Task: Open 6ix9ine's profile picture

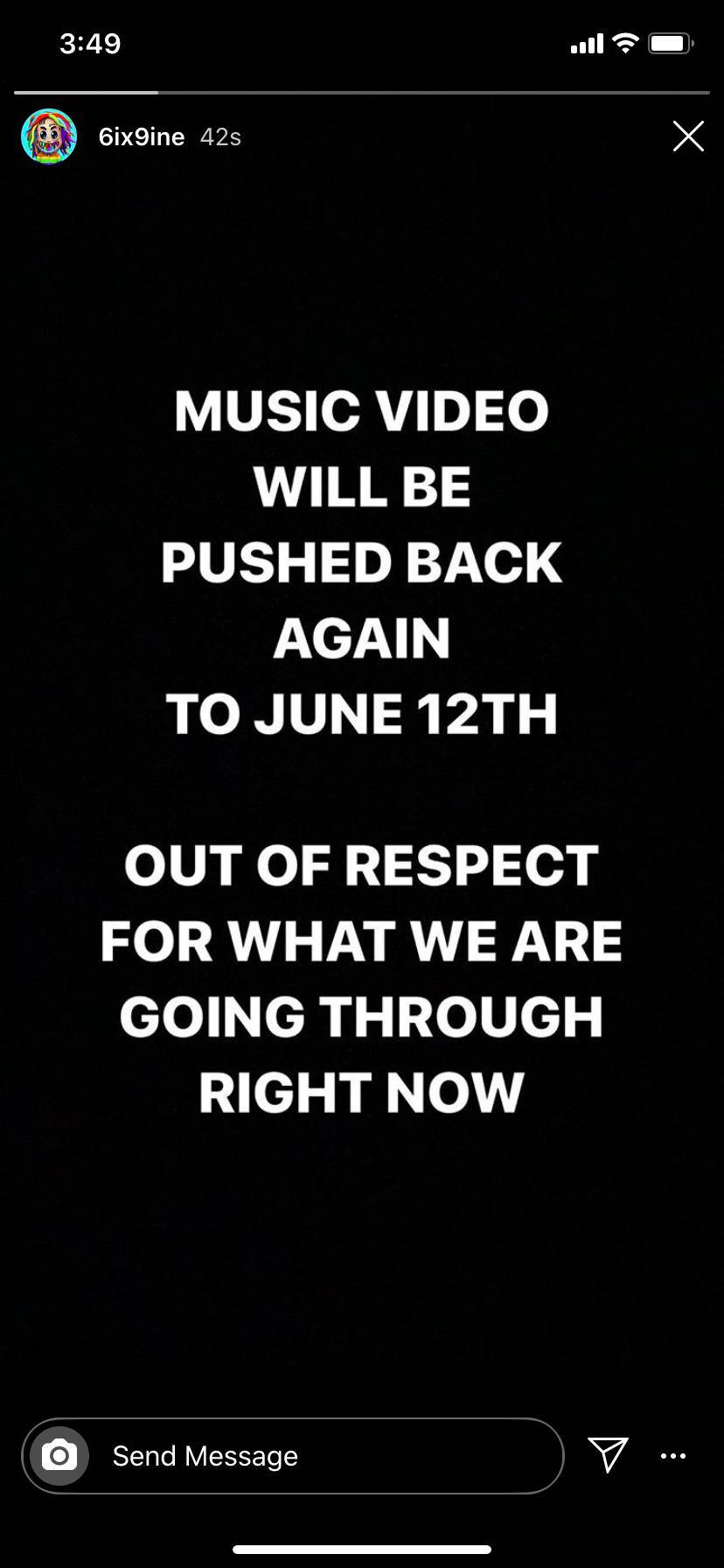Action: (x=49, y=136)
